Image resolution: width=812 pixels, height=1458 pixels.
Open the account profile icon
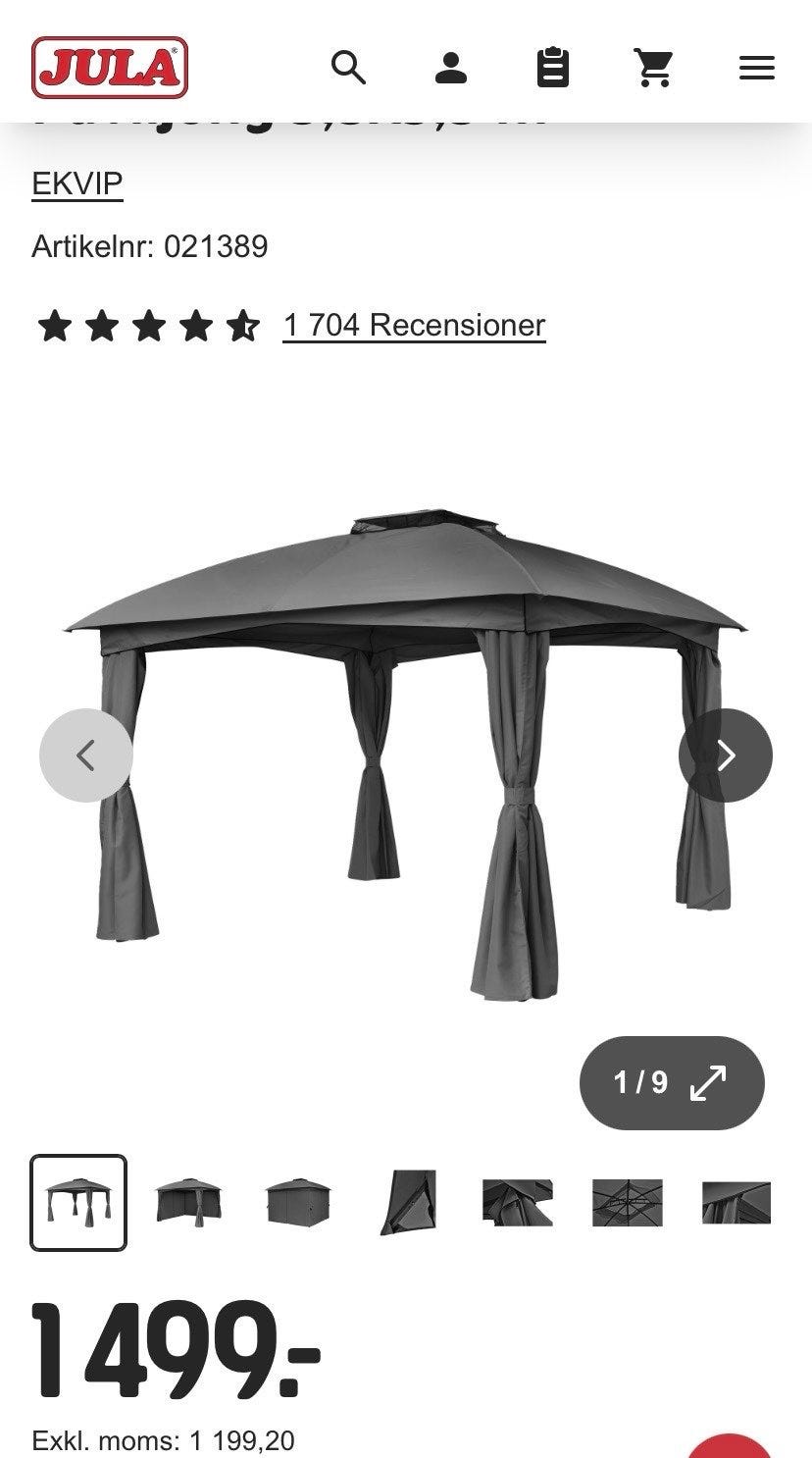(x=450, y=68)
